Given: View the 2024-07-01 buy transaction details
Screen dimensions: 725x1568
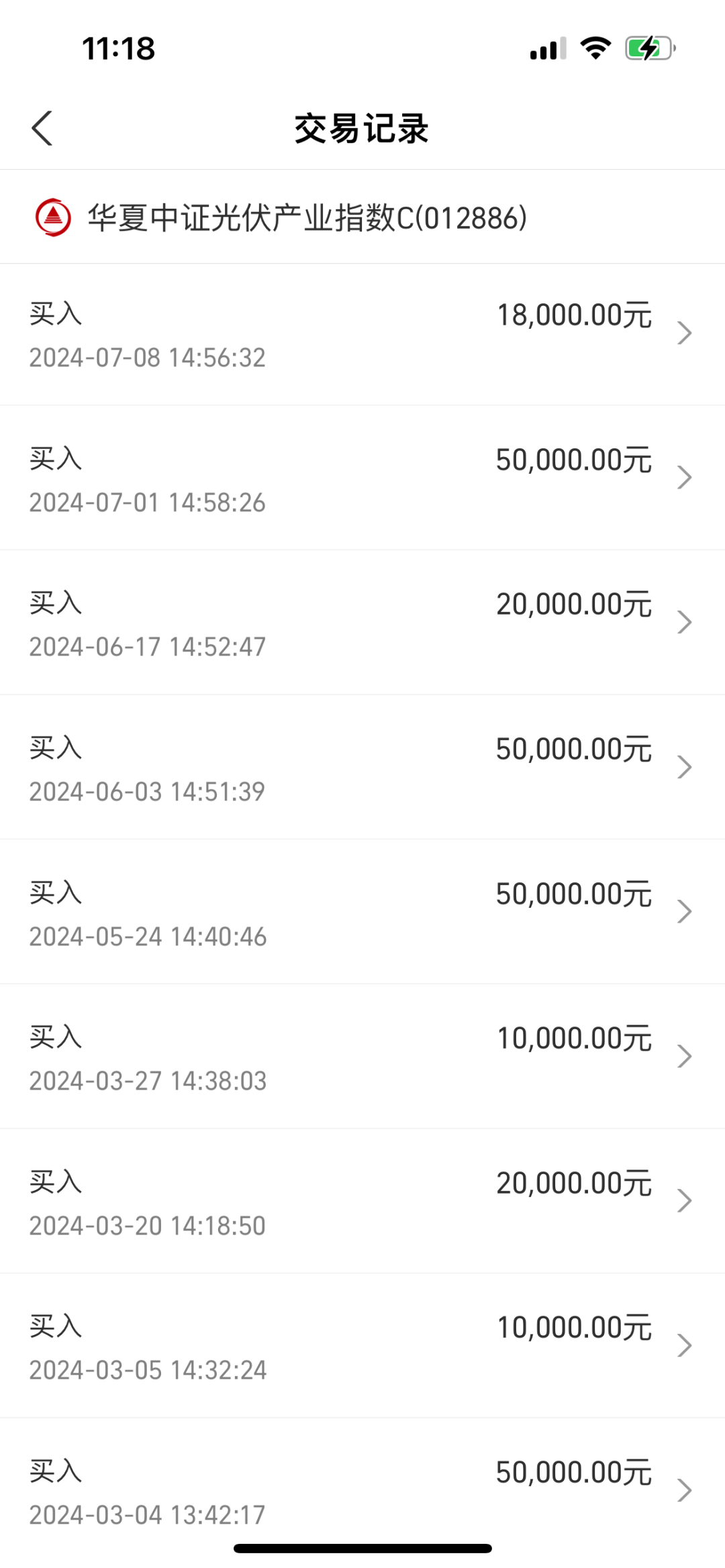Looking at the screenshot, I should 362,478.
